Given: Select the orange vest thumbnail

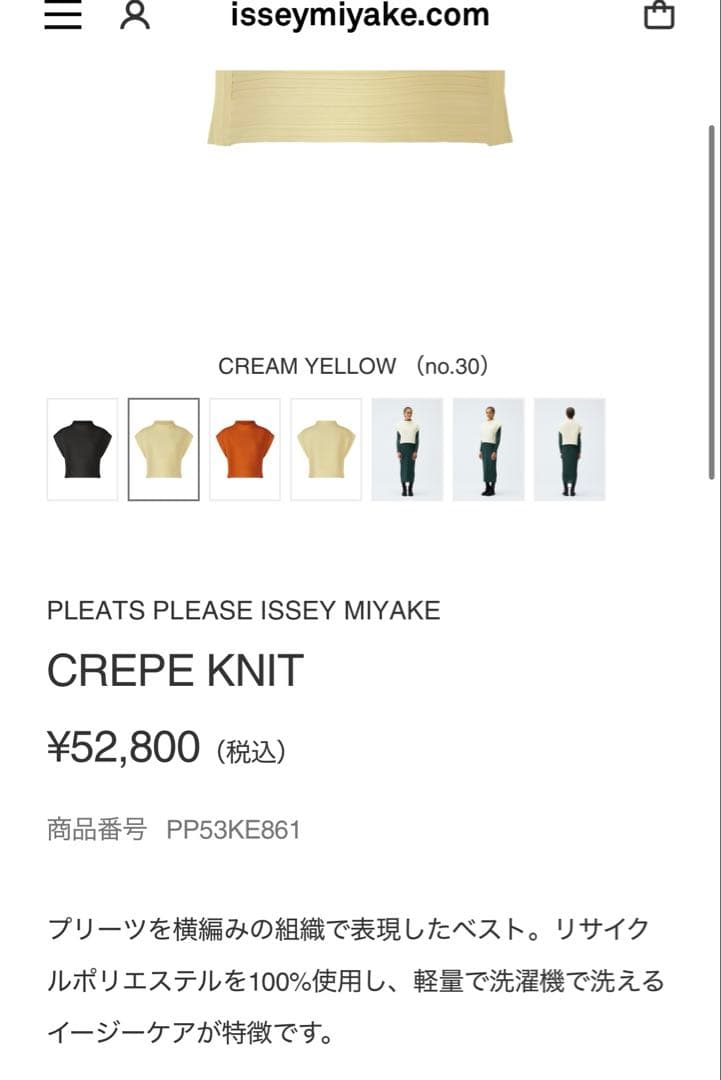Looking at the screenshot, I should point(244,449).
